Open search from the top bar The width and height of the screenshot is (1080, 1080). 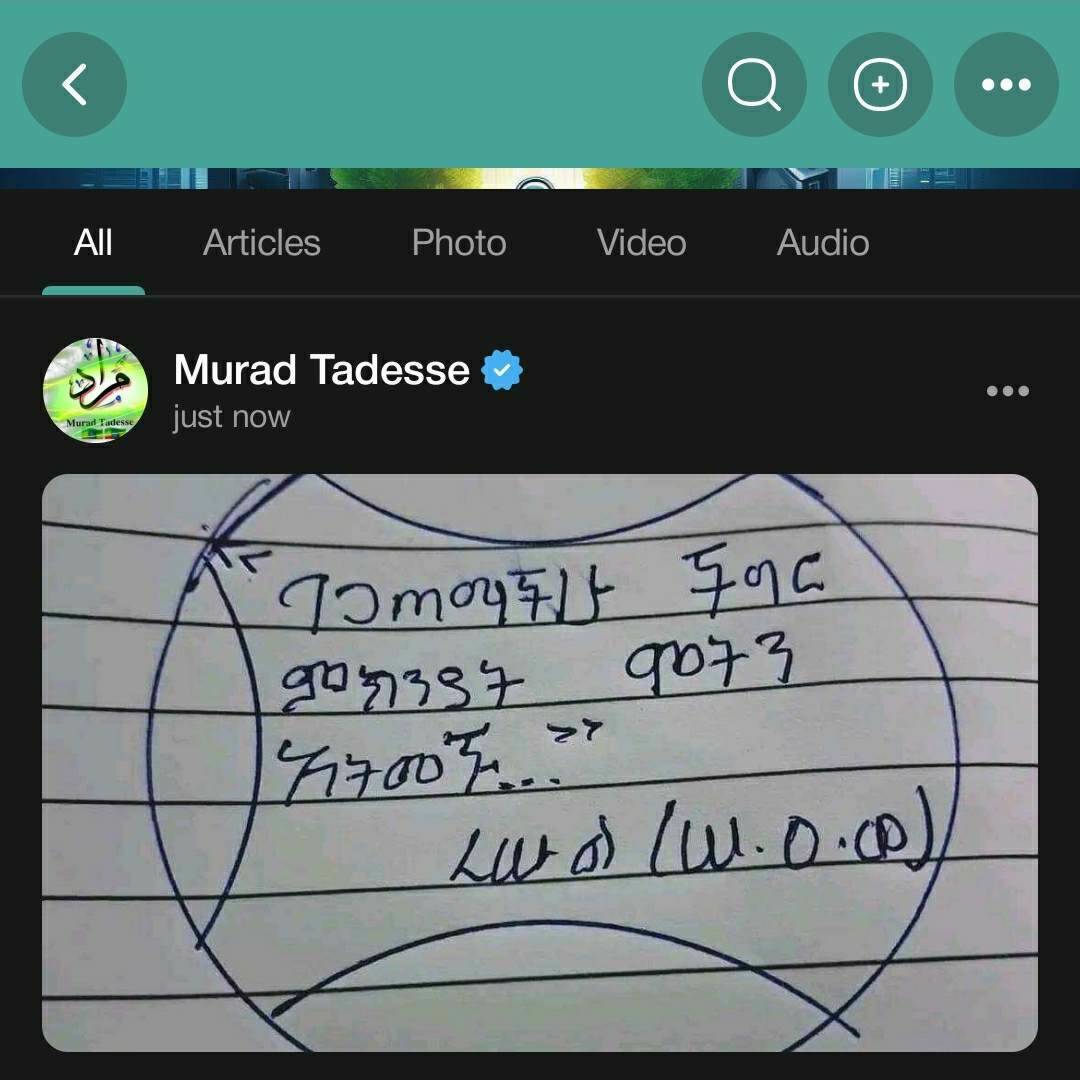[754, 85]
